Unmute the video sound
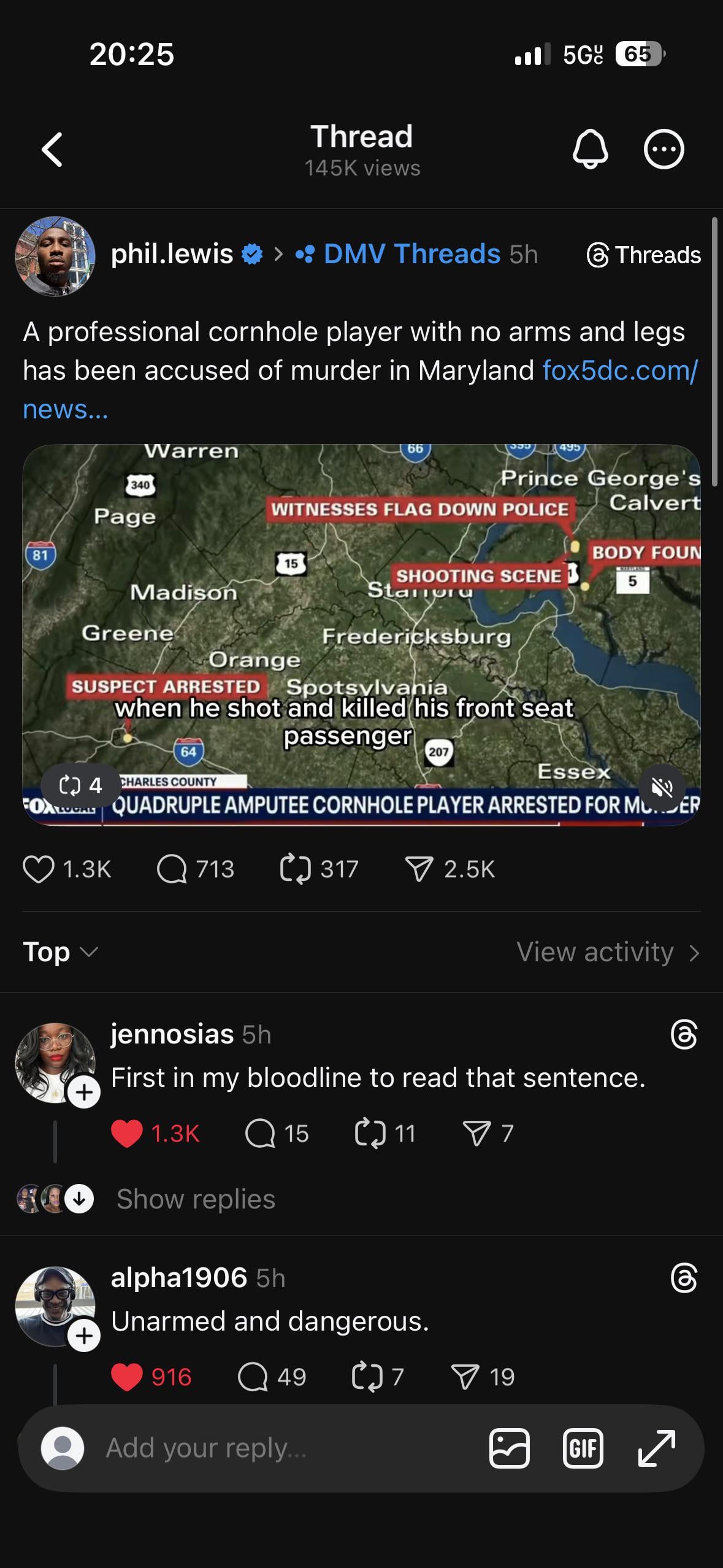This screenshot has width=723, height=1568. tap(662, 787)
